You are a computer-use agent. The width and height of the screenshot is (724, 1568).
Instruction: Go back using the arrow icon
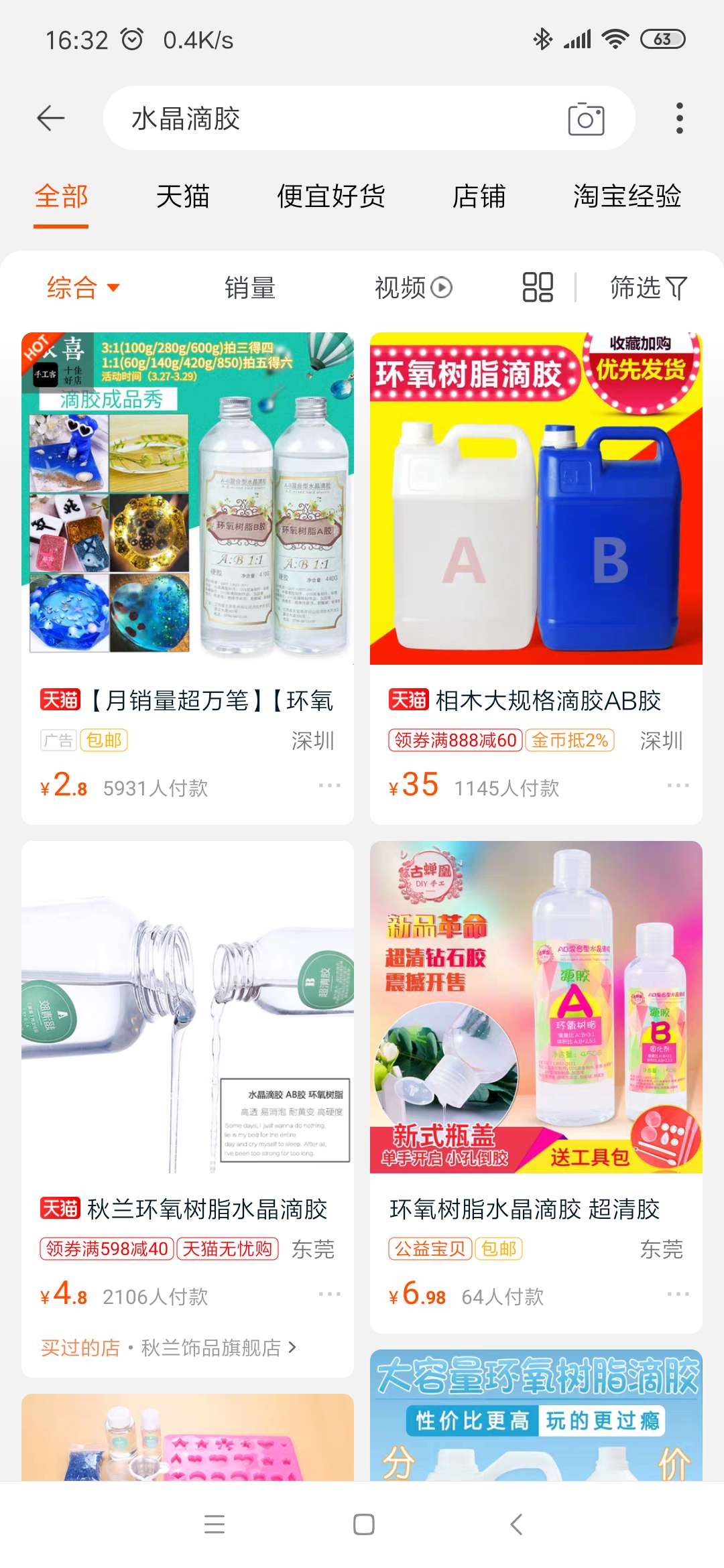50,119
